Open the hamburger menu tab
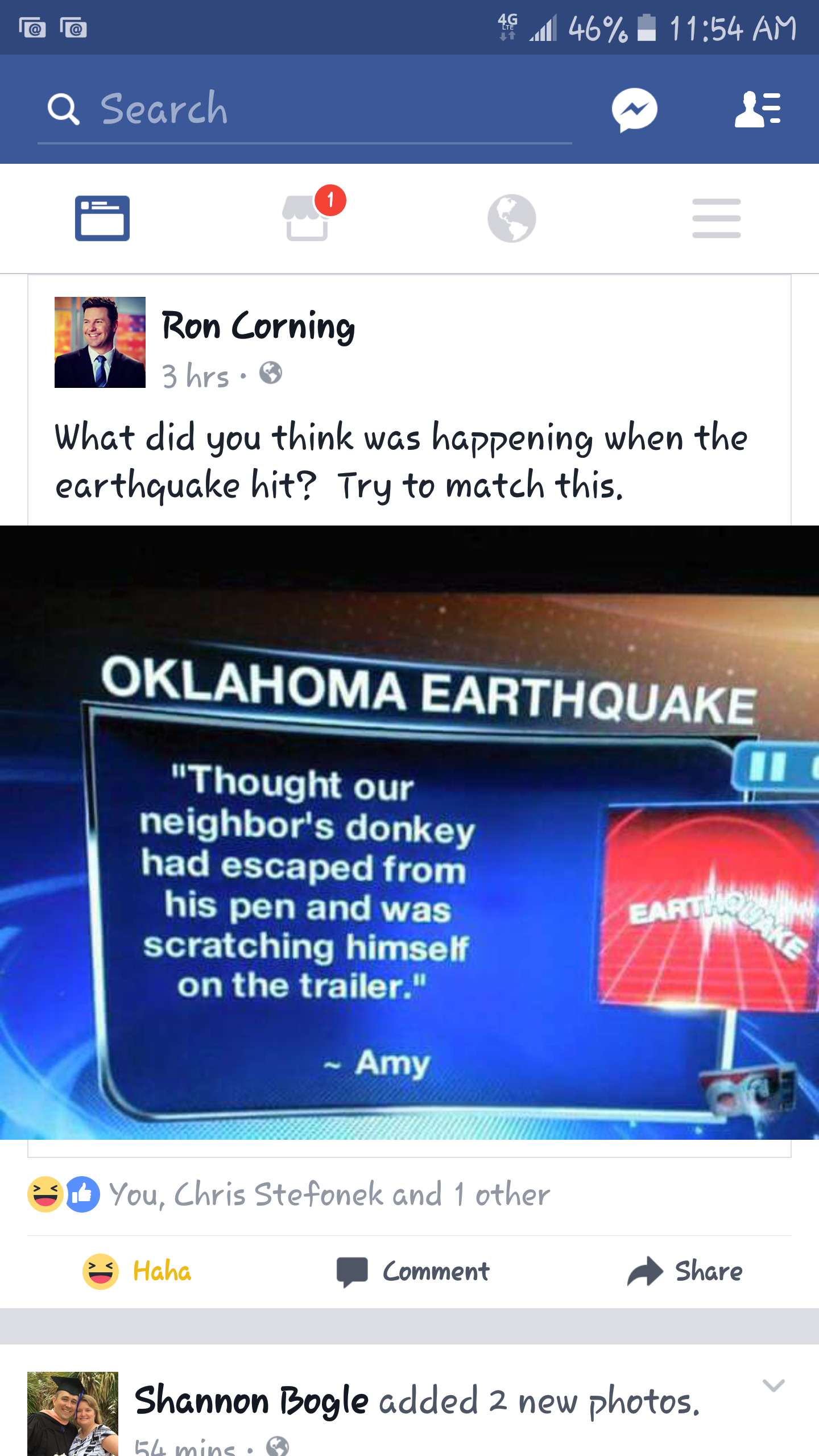The height and width of the screenshot is (1456, 819). pyautogui.click(x=717, y=218)
